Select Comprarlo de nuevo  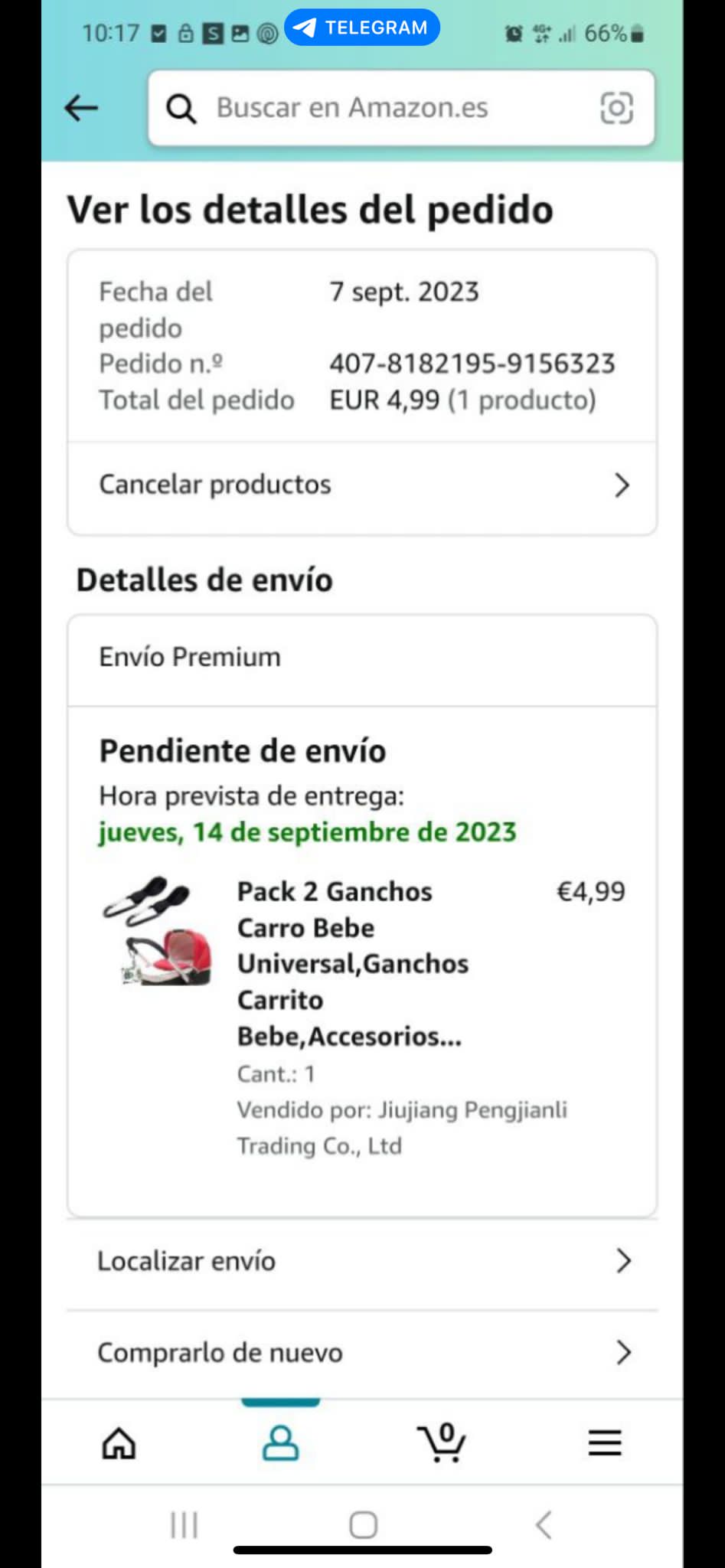click(361, 1353)
